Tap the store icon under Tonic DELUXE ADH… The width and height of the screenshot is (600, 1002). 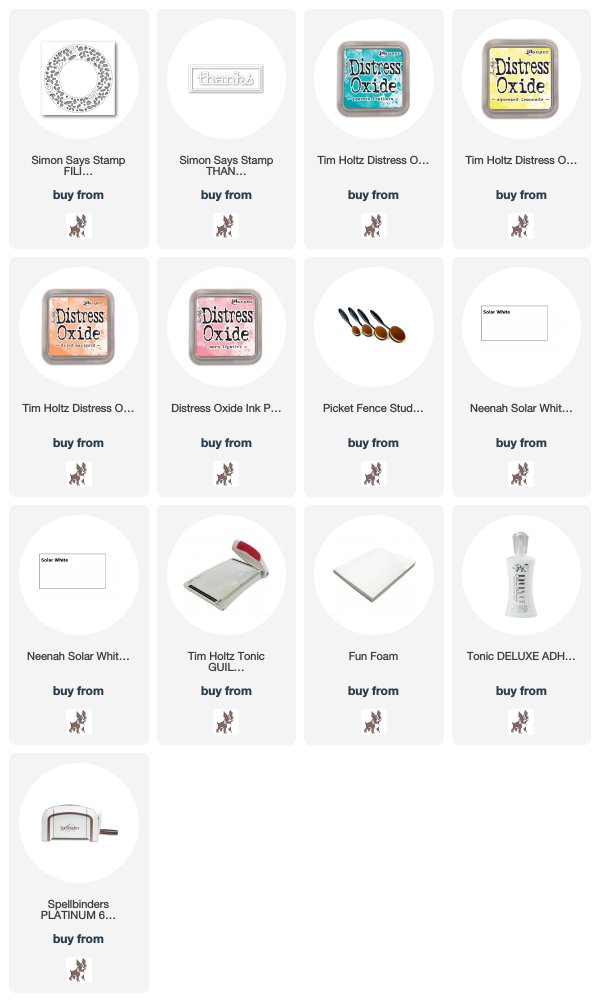[x=521, y=722]
